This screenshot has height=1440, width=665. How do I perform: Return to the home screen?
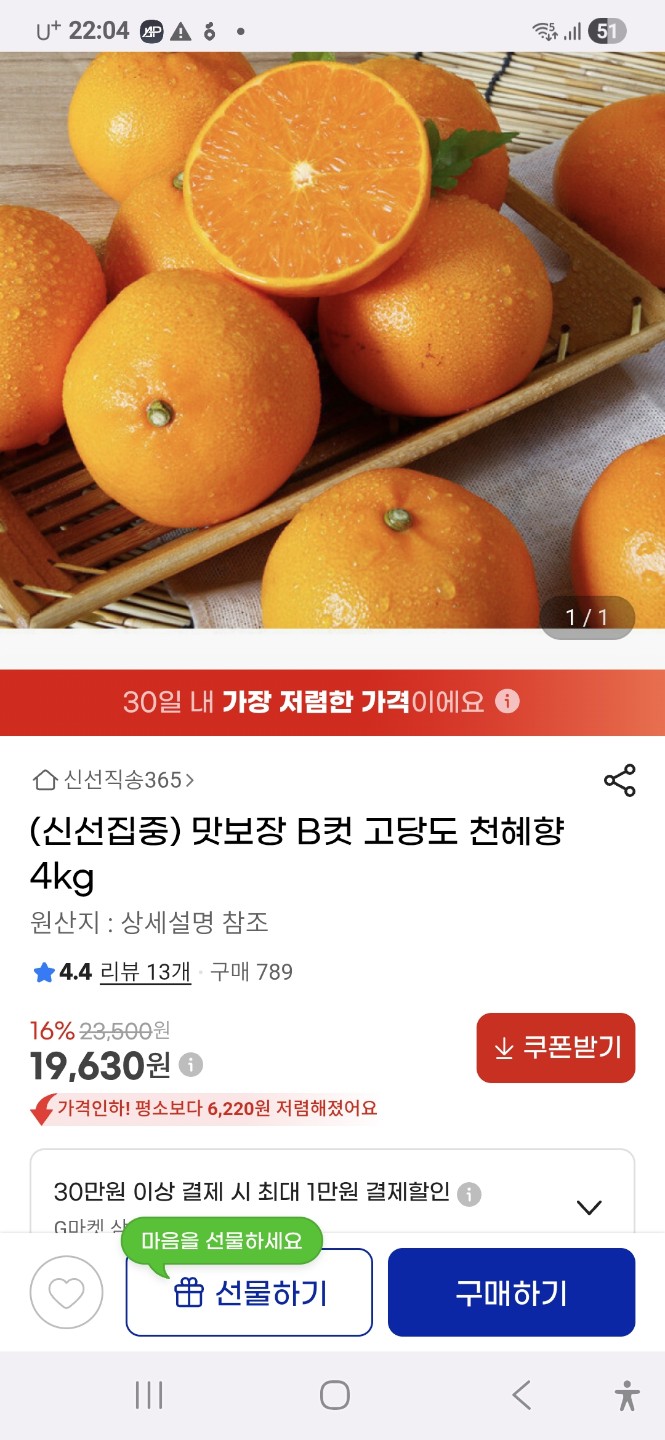[x=334, y=1395]
